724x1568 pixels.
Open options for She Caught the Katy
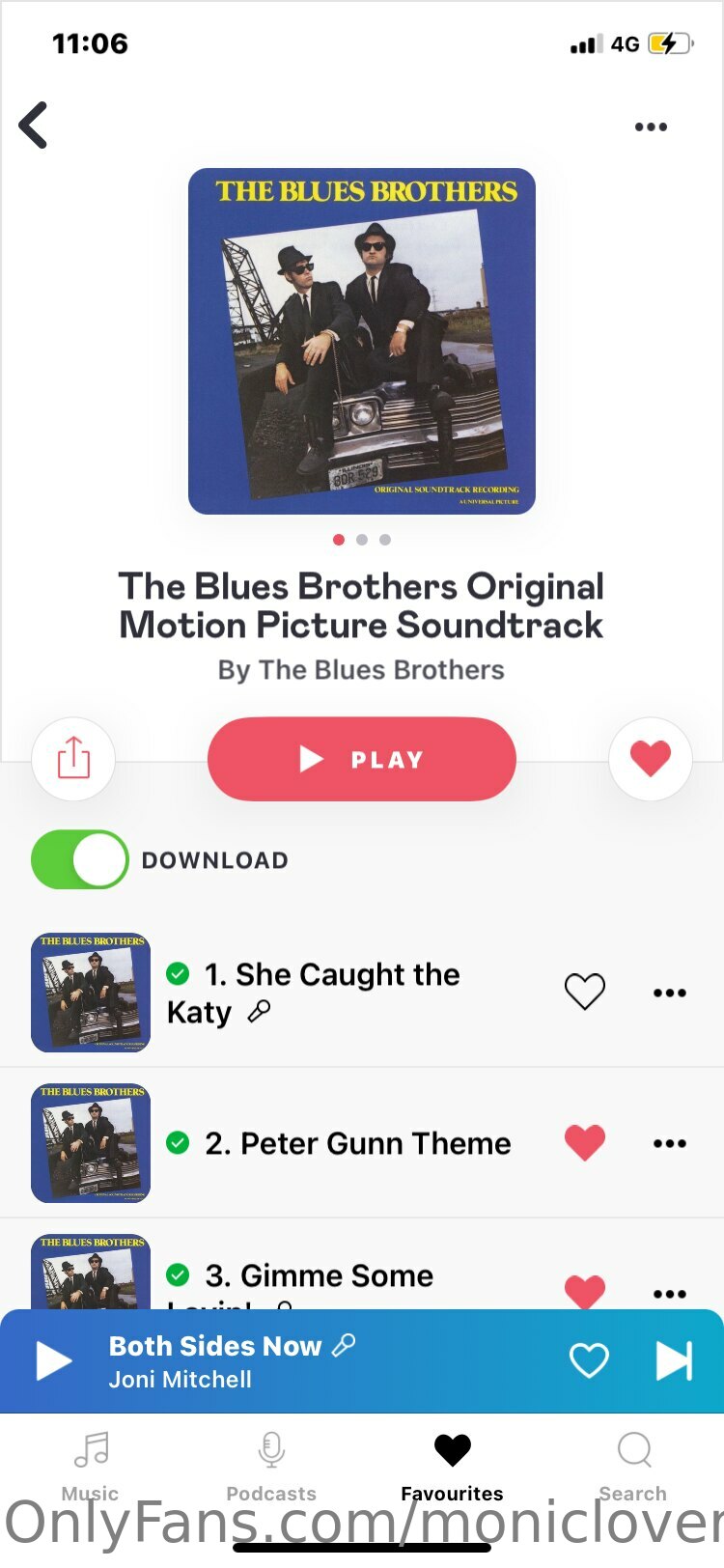point(670,993)
